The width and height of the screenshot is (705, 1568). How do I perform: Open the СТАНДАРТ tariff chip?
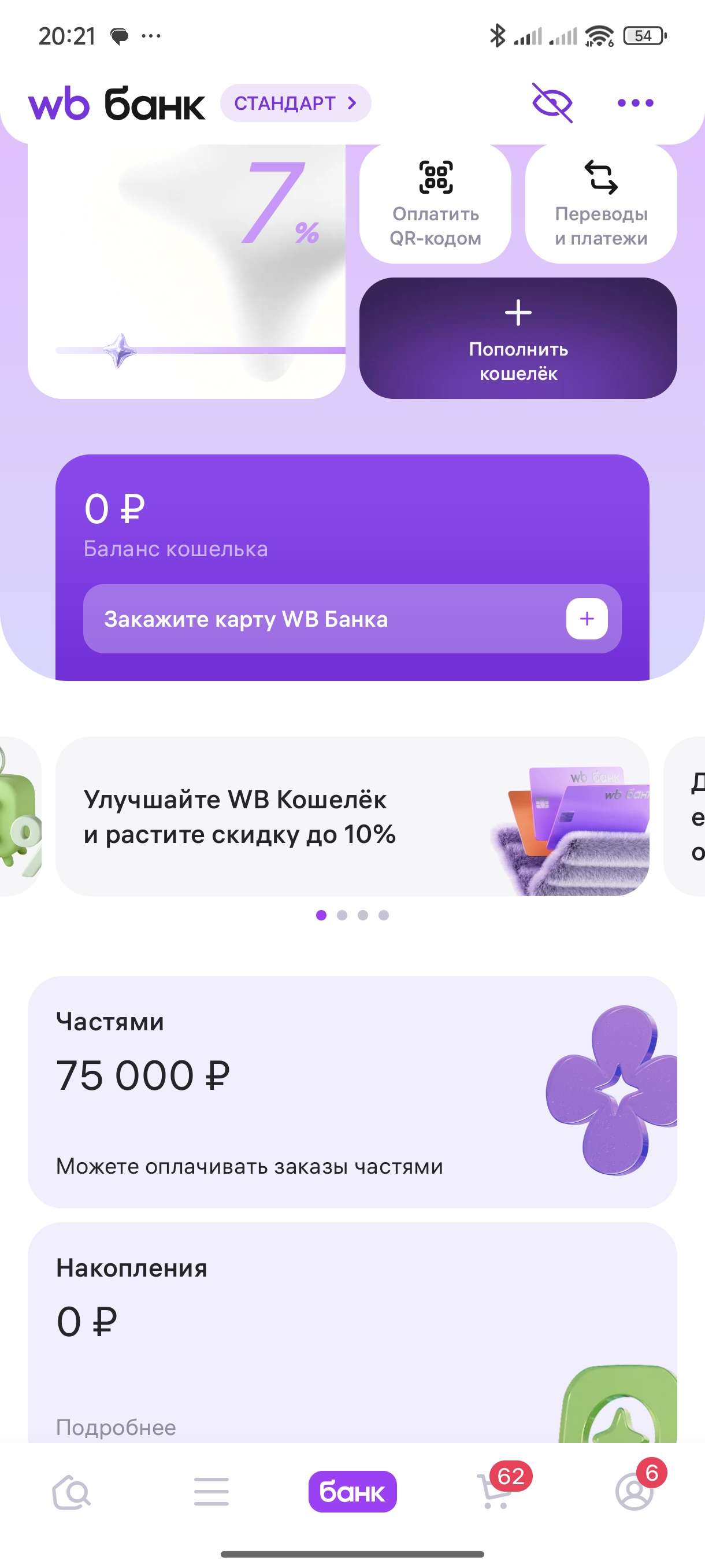point(296,103)
